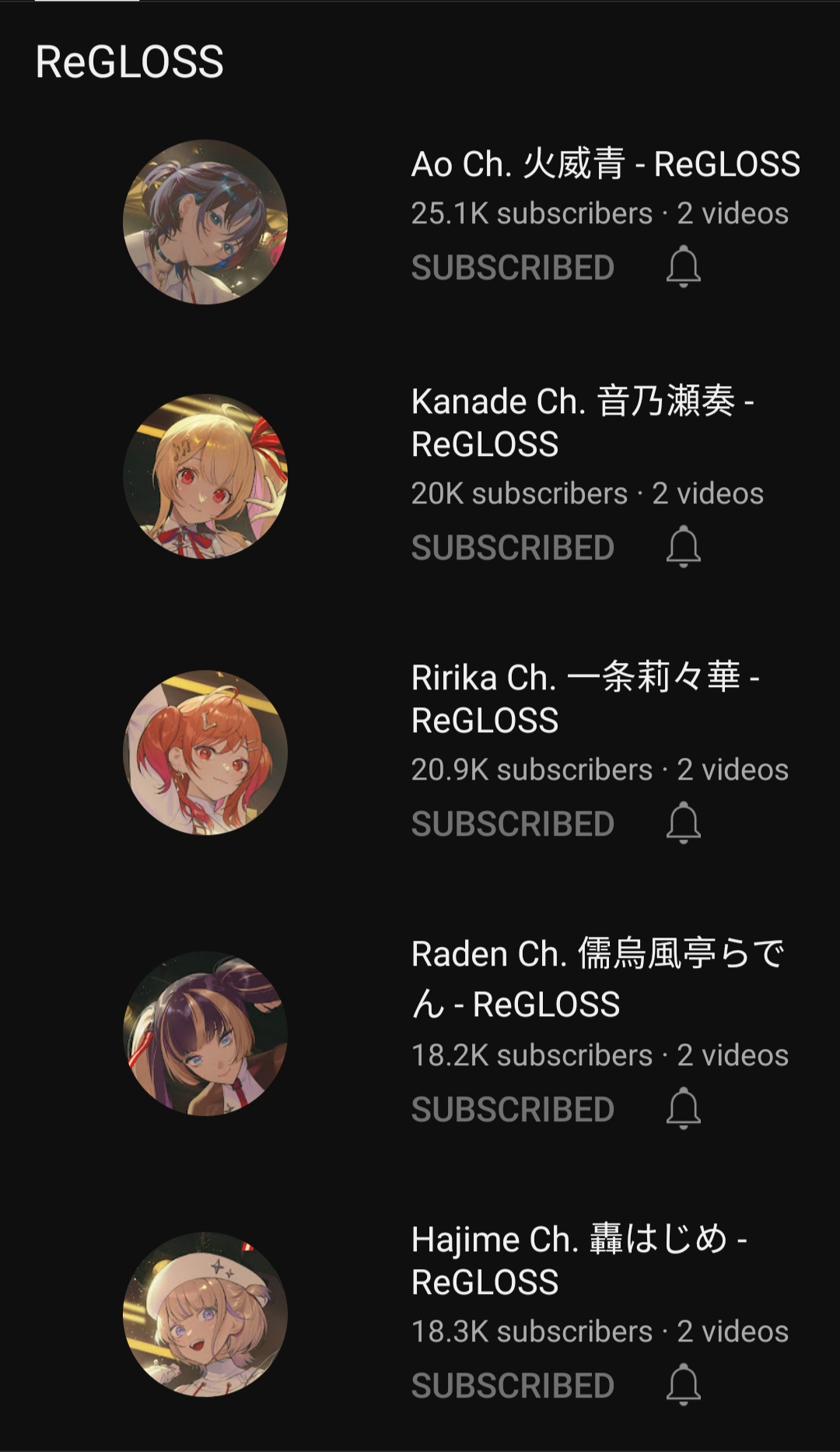
Task: Open notification bell for Ririka Ch.
Action: click(x=683, y=823)
